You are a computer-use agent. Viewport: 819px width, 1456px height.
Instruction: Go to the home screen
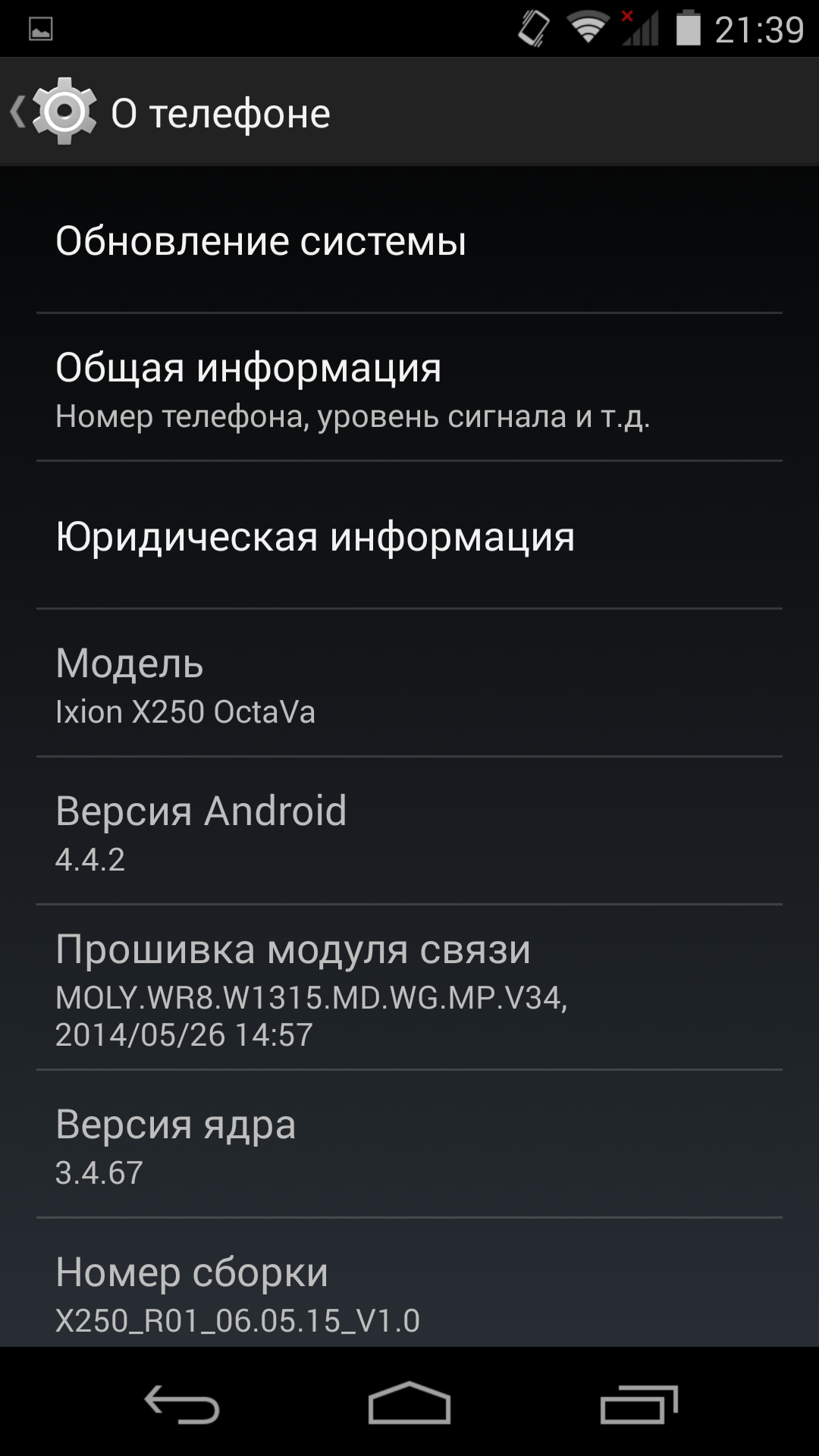pyautogui.click(x=409, y=1403)
